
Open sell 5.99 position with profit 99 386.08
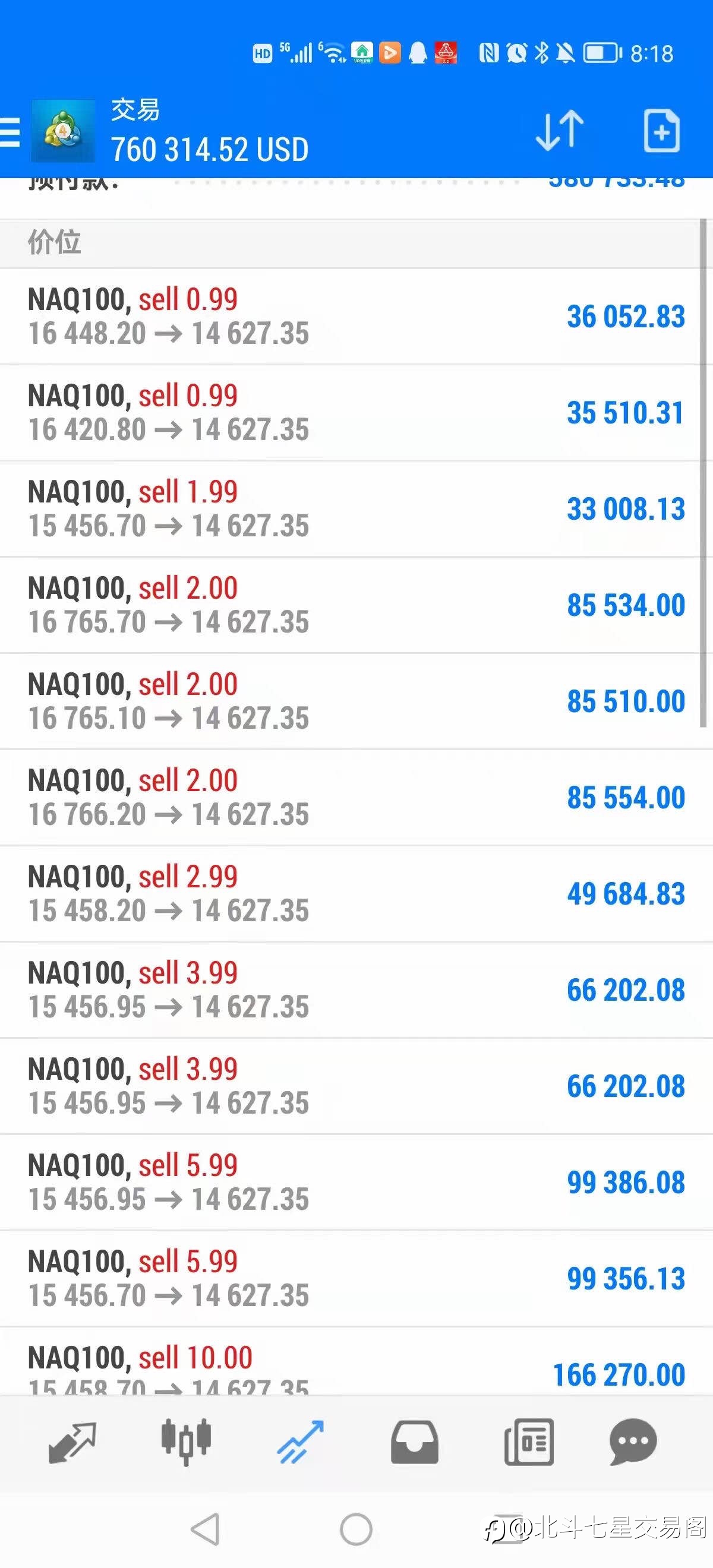(356, 1182)
